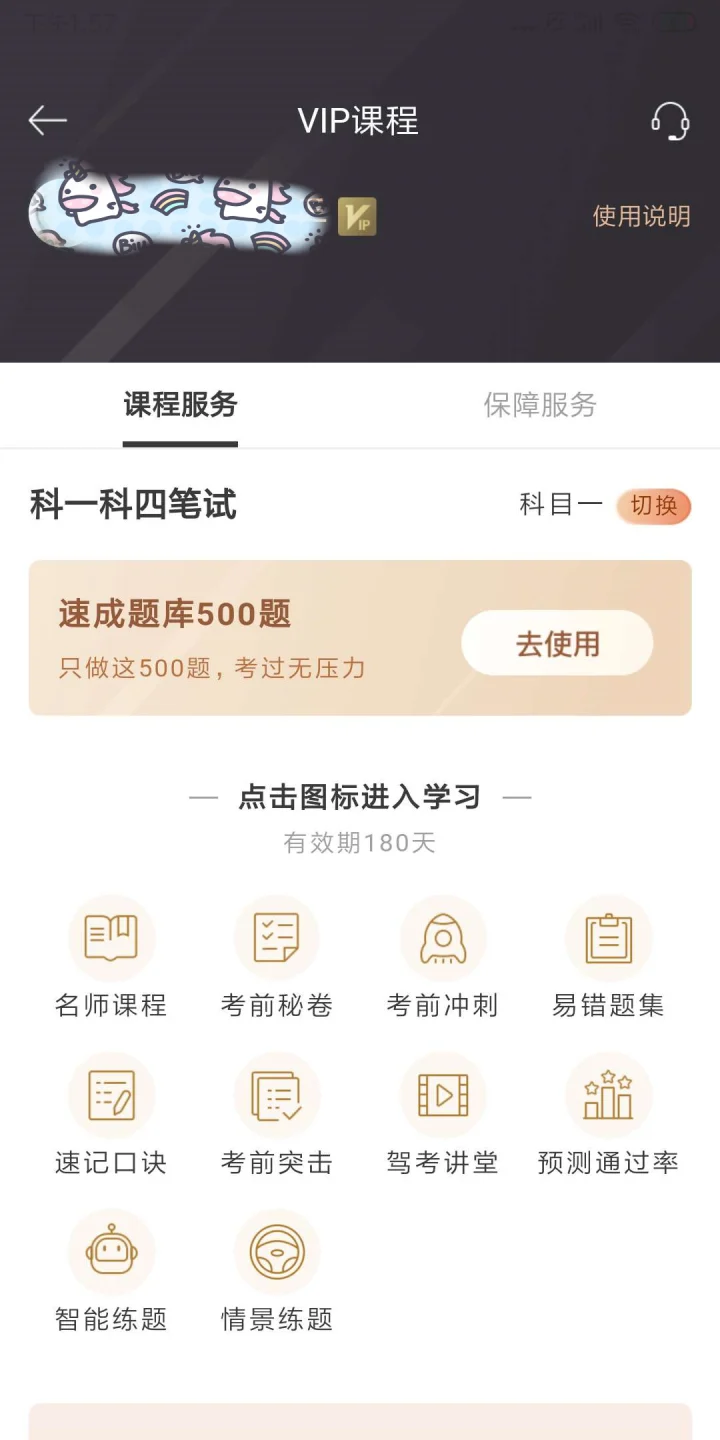Screen dimensions: 720x1440
Task: Open 驾考讲堂 videos
Action: click(443, 1114)
